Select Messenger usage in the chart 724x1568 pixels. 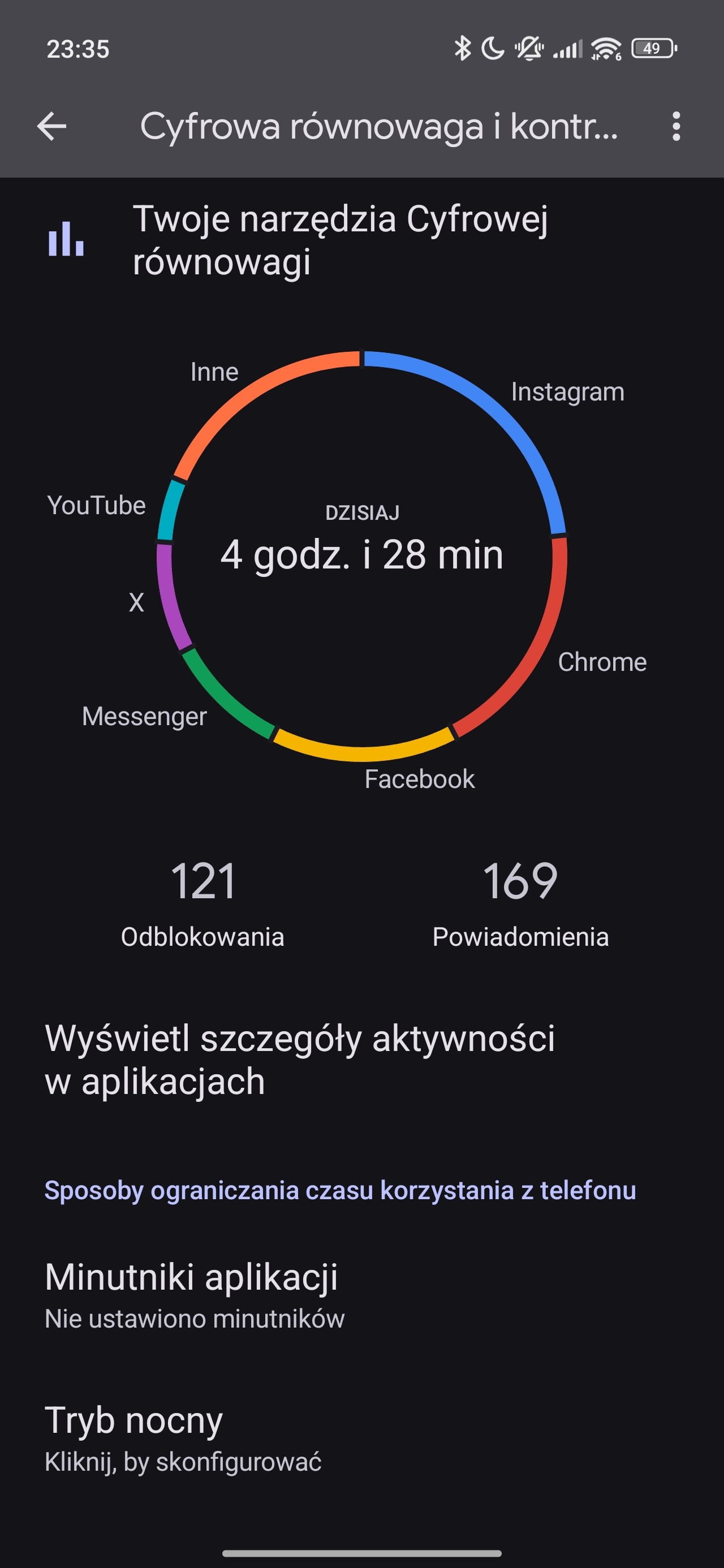point(144,717)
